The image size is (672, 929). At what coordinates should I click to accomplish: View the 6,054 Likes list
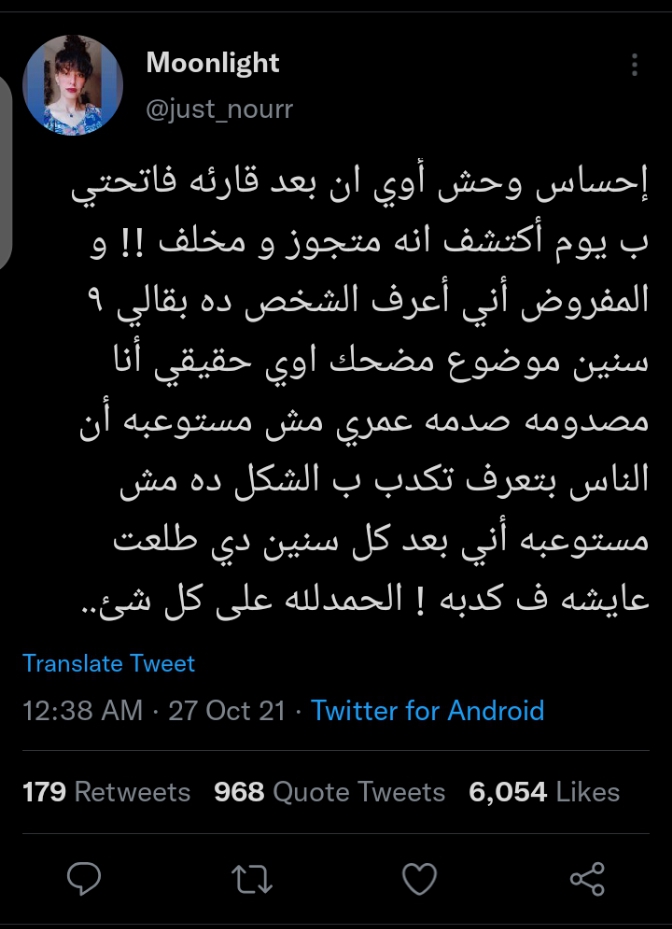tap(544, 792)
